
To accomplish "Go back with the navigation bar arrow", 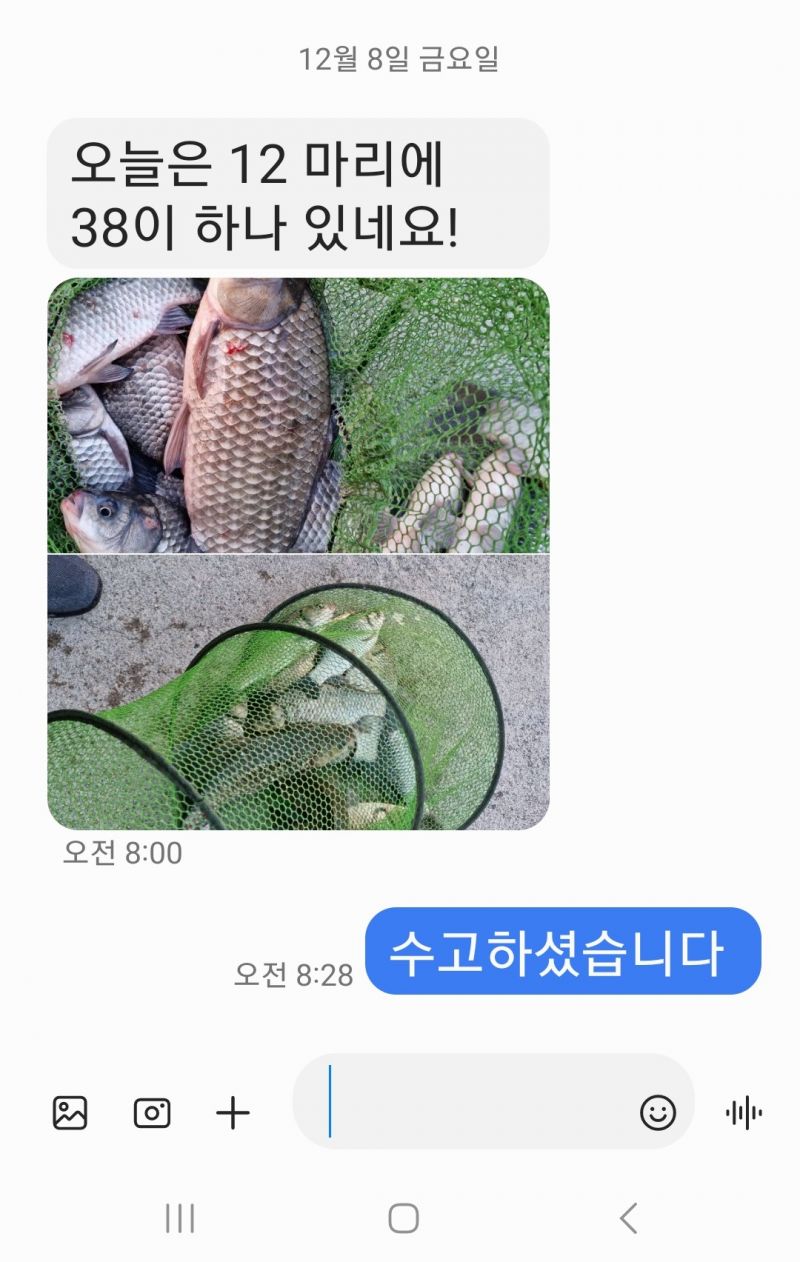I will coord(628,1218).
